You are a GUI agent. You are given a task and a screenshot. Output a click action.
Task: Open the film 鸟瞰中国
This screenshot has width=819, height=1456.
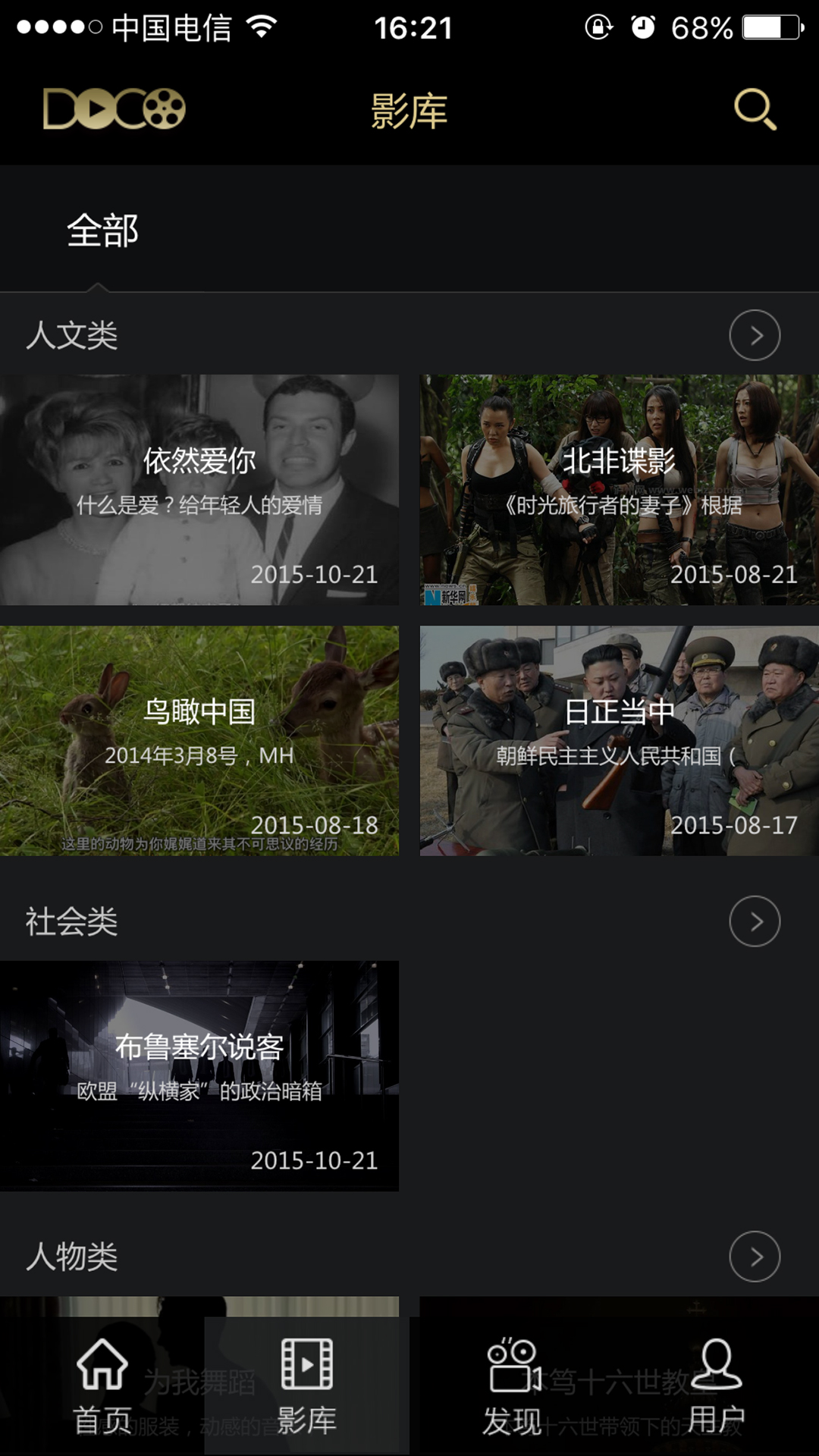pos(199,741)
